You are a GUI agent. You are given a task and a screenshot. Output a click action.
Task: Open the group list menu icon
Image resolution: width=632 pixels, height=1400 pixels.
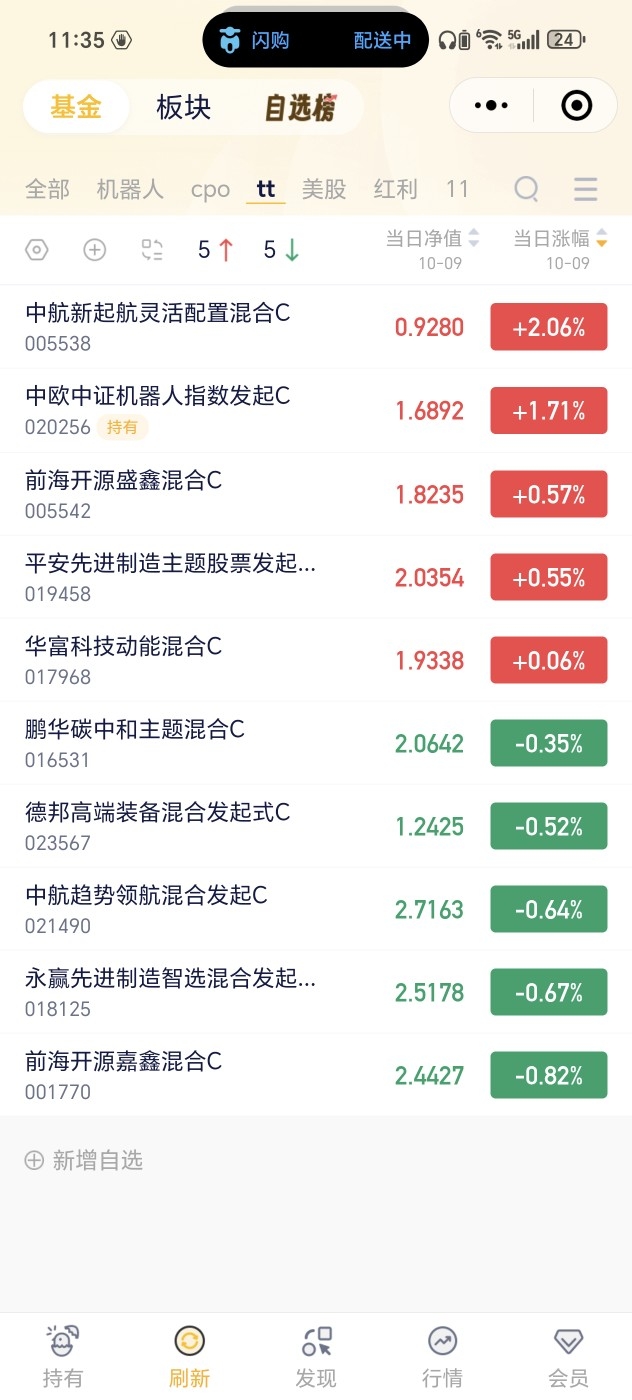585,189
